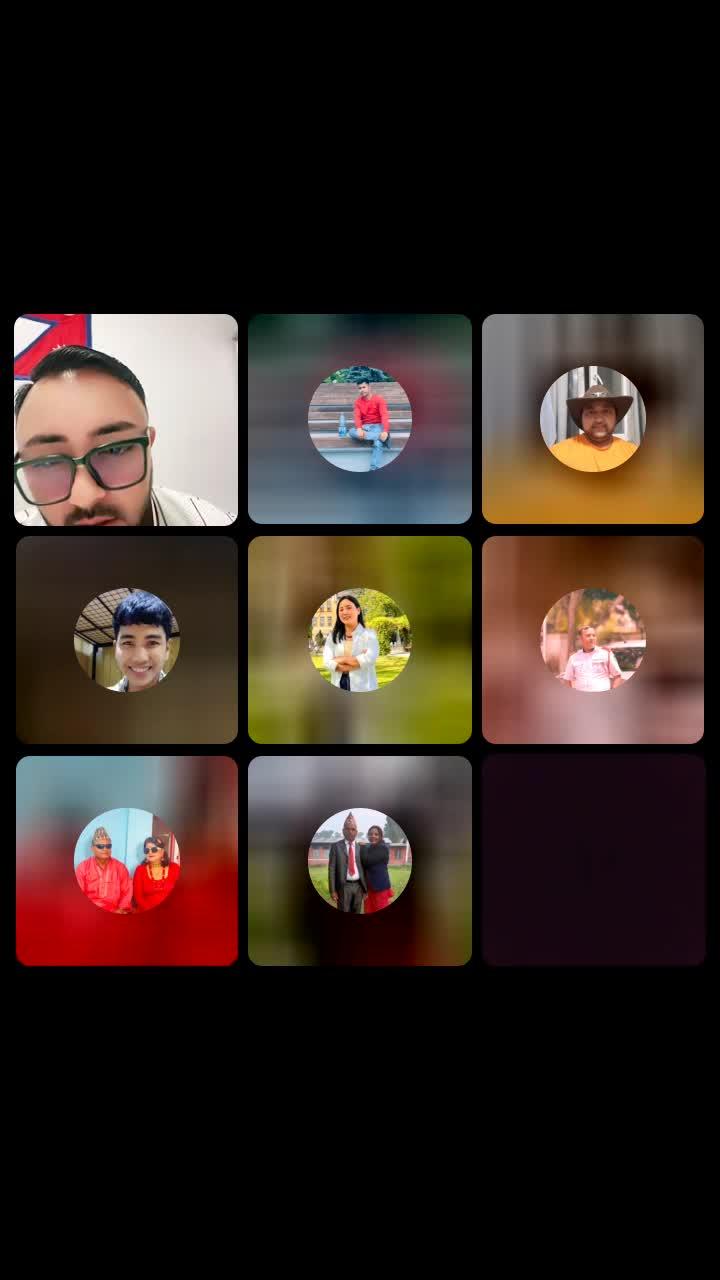Open tile of participant wearing cowboy hat
720x1280 pixels.
tap(593, 419)
